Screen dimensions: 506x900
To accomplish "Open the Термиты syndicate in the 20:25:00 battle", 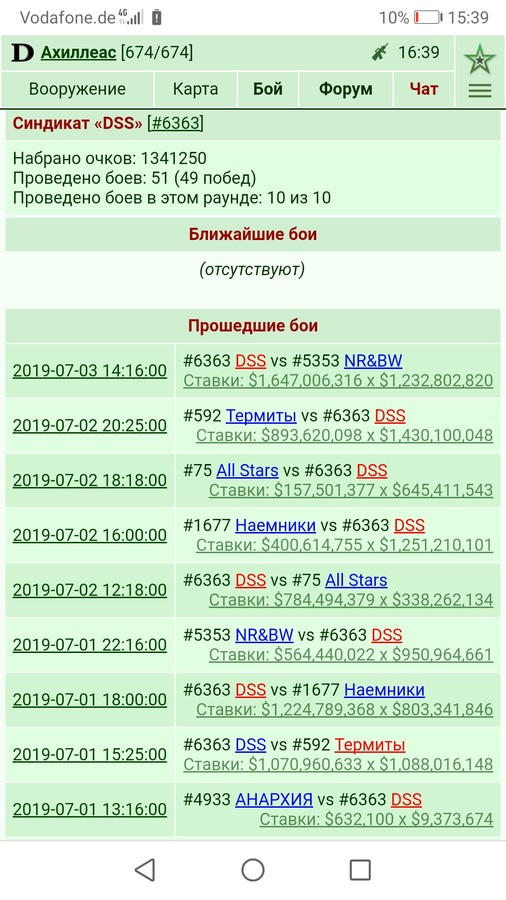I will coord(261,416).
